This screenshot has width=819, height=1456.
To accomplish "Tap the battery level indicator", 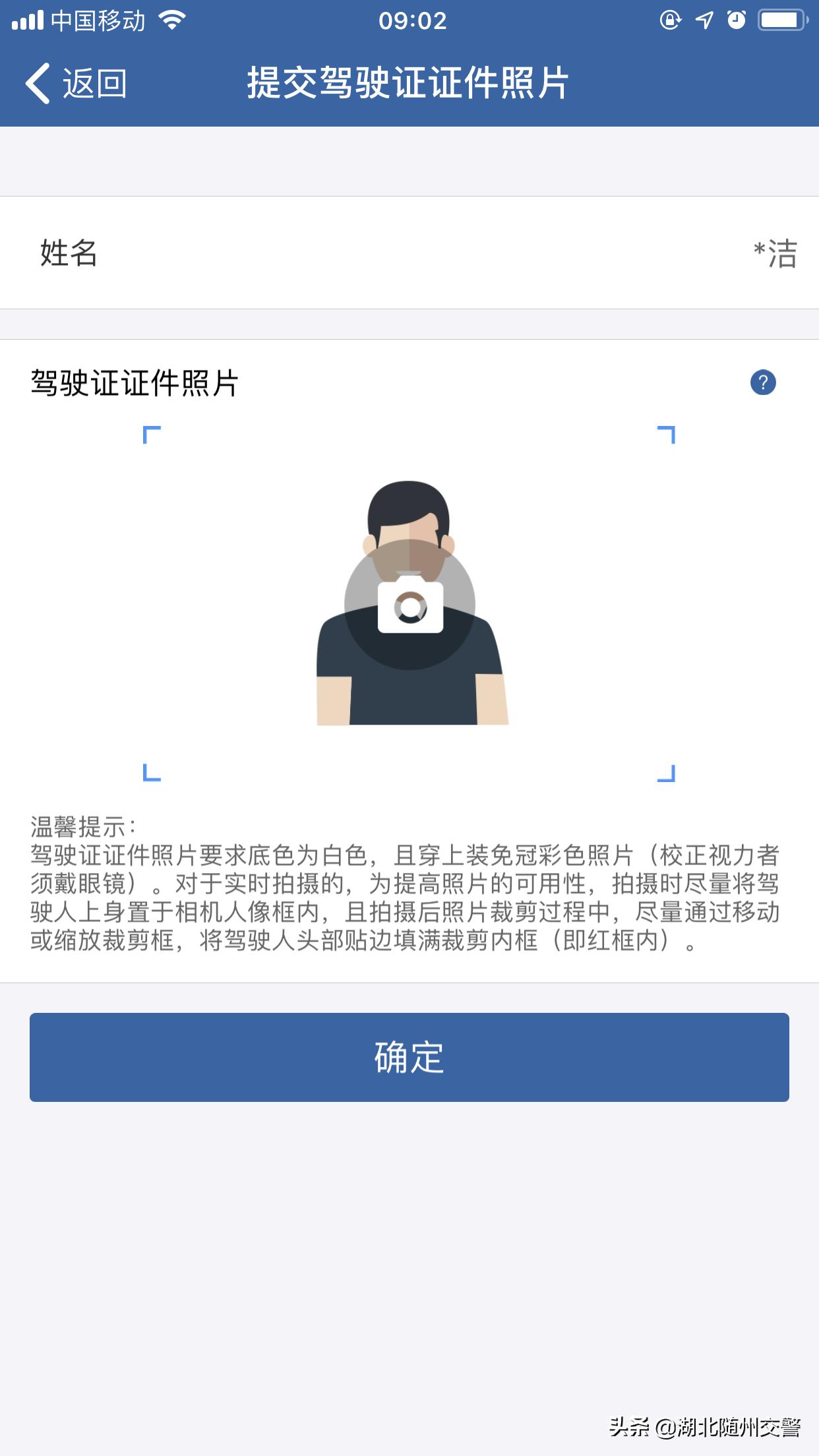I will [781, 20].
